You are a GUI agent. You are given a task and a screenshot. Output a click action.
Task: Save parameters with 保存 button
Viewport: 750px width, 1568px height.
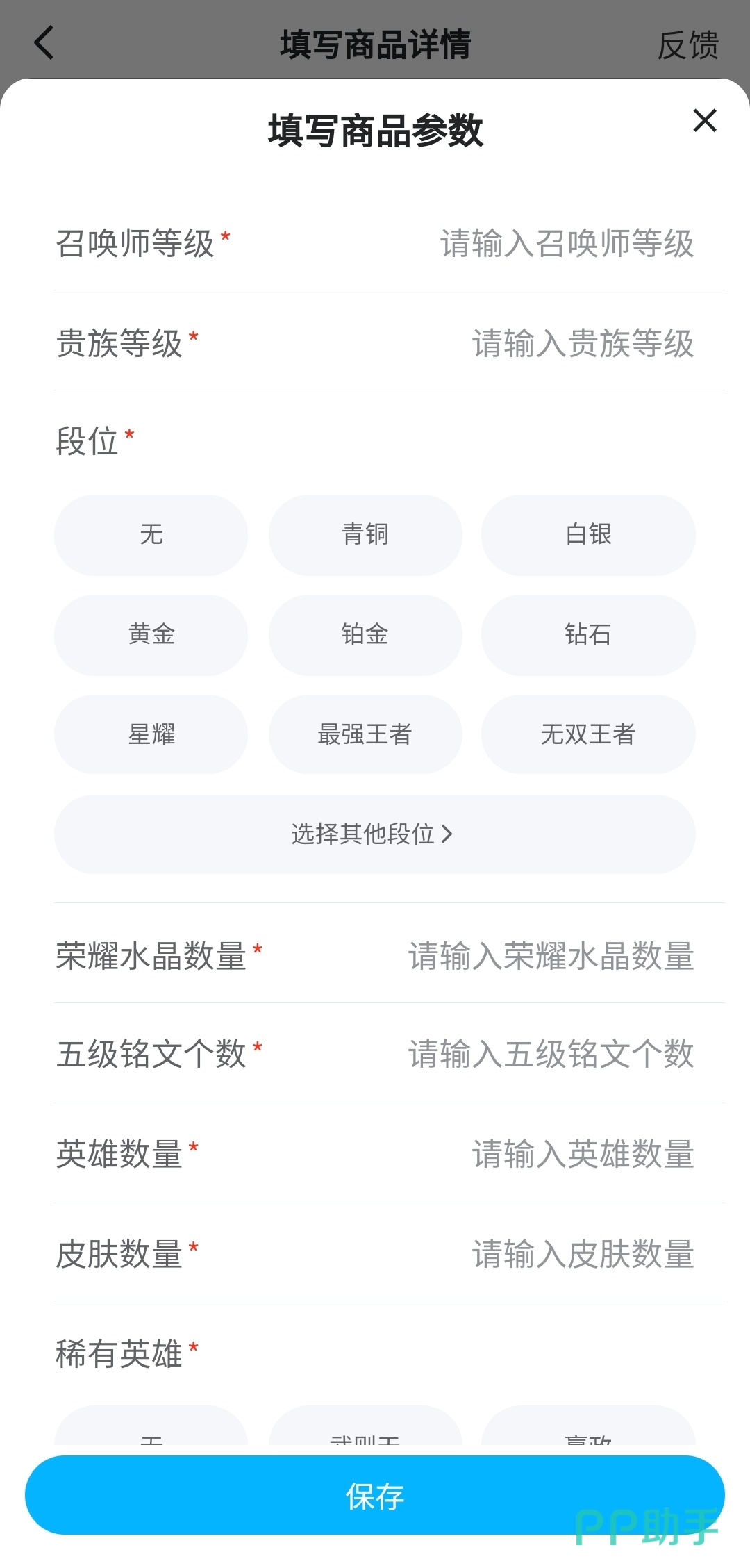(x=374, y=1495)
